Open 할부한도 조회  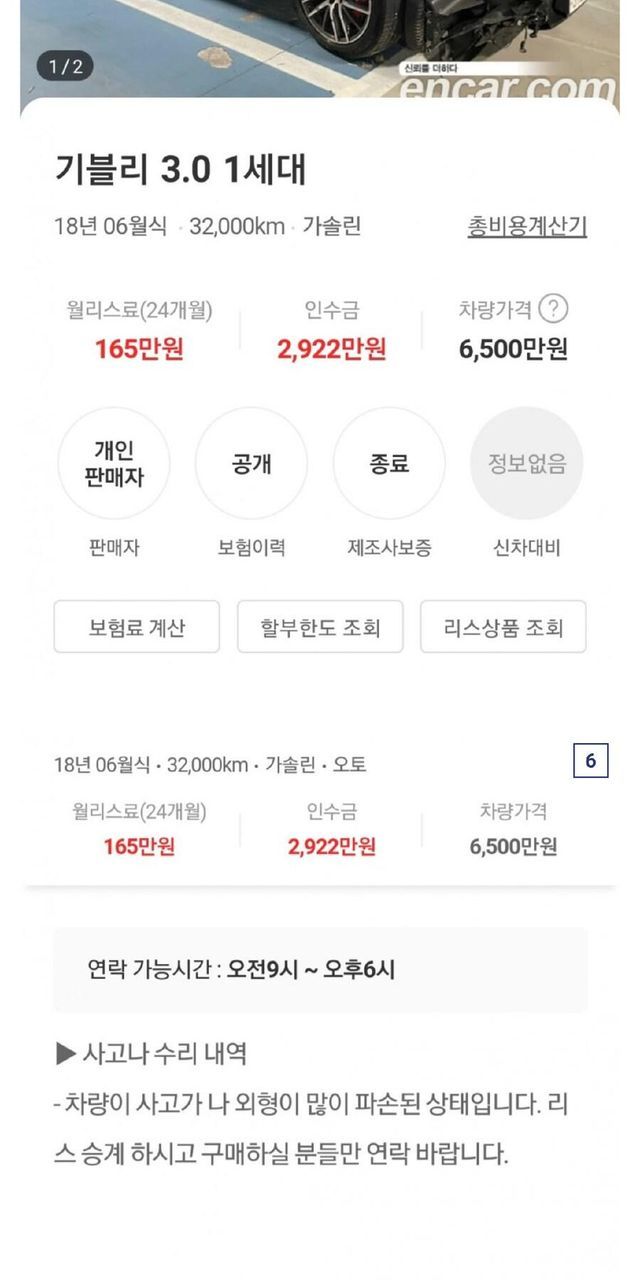coord(320,627)
